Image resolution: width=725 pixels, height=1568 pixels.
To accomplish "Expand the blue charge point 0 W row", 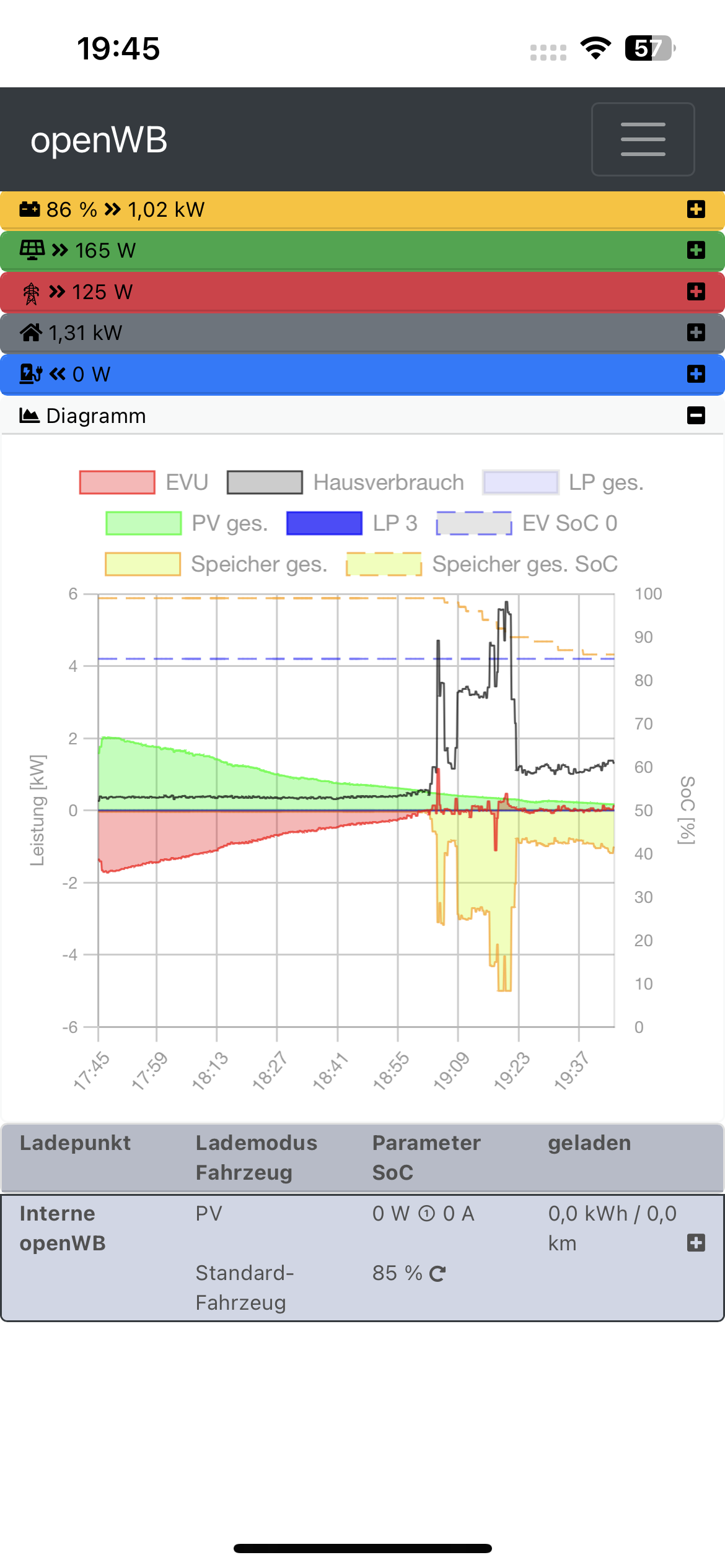I will 696,374.
